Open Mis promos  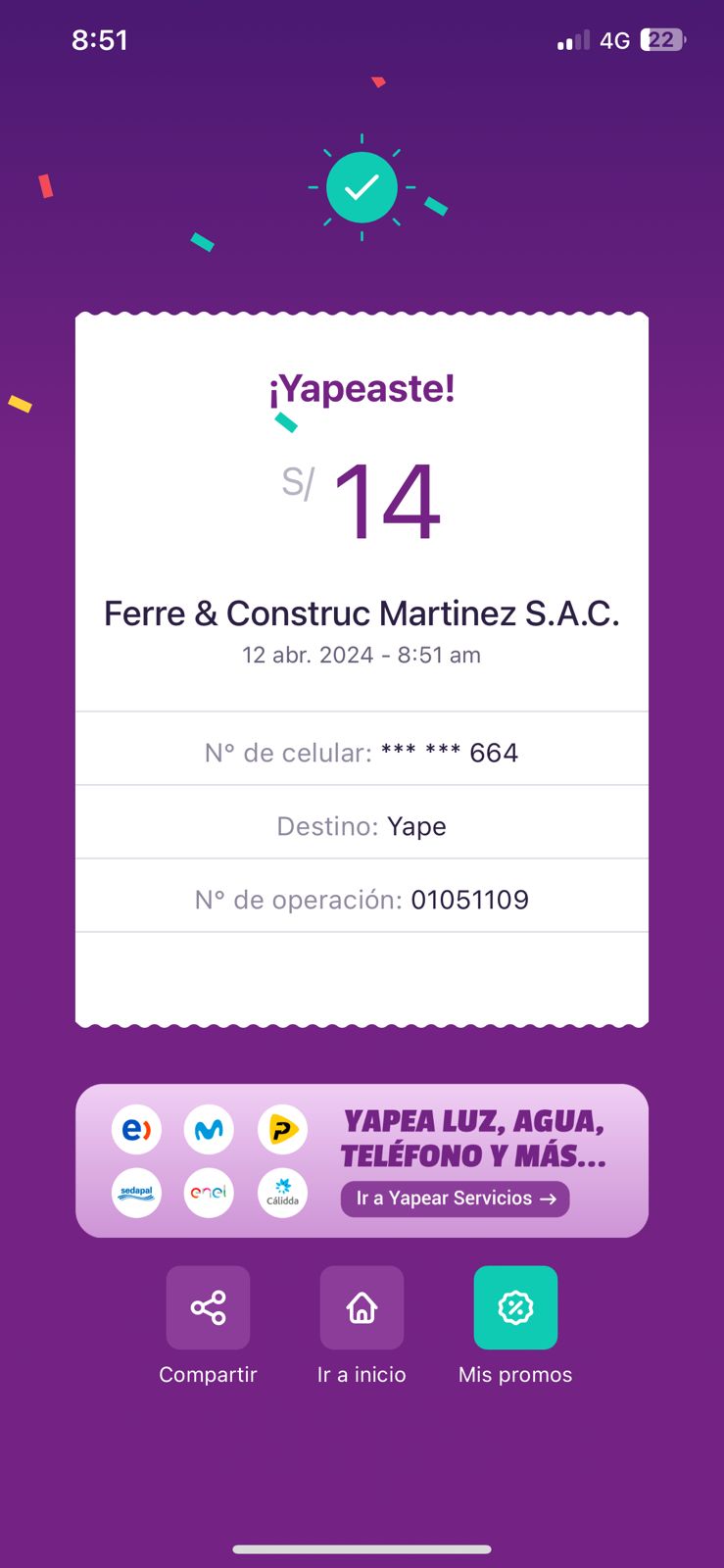pyautogui.click(x=515, y=1307)
